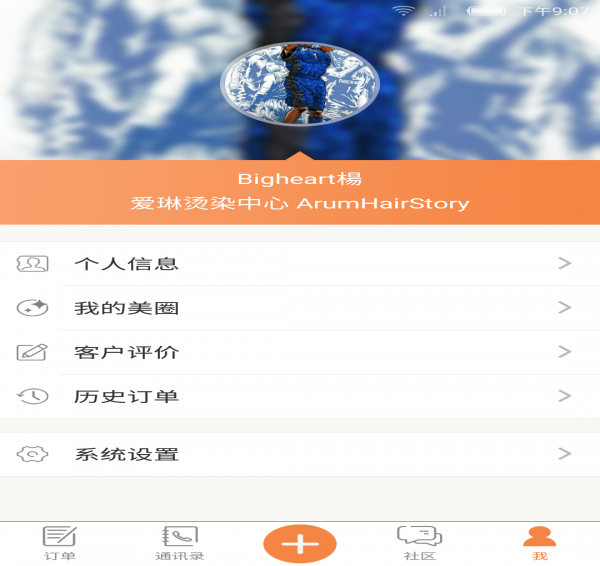
Task: Tap the orange plus button
Action: [300, 543]
